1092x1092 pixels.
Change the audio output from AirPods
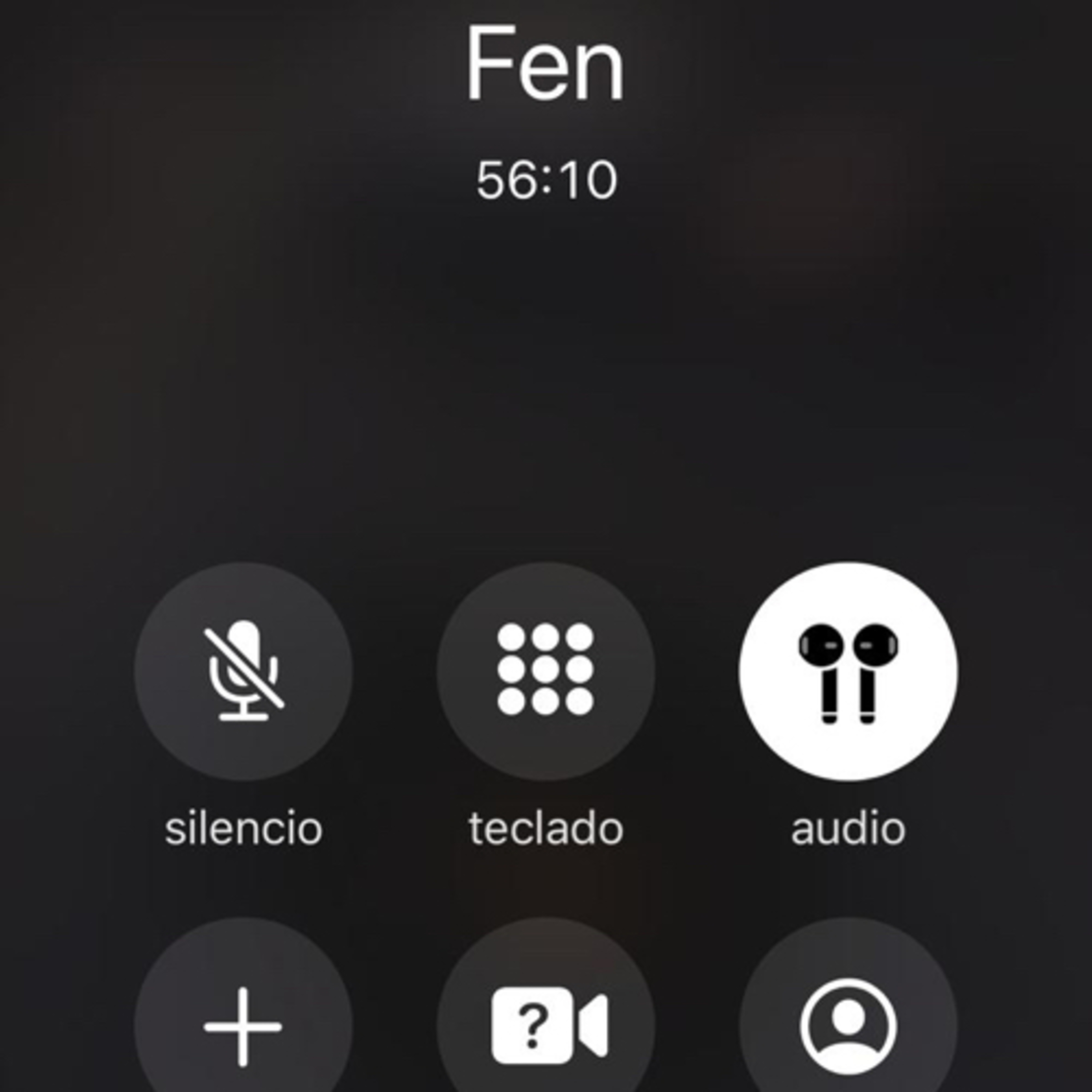848,671
